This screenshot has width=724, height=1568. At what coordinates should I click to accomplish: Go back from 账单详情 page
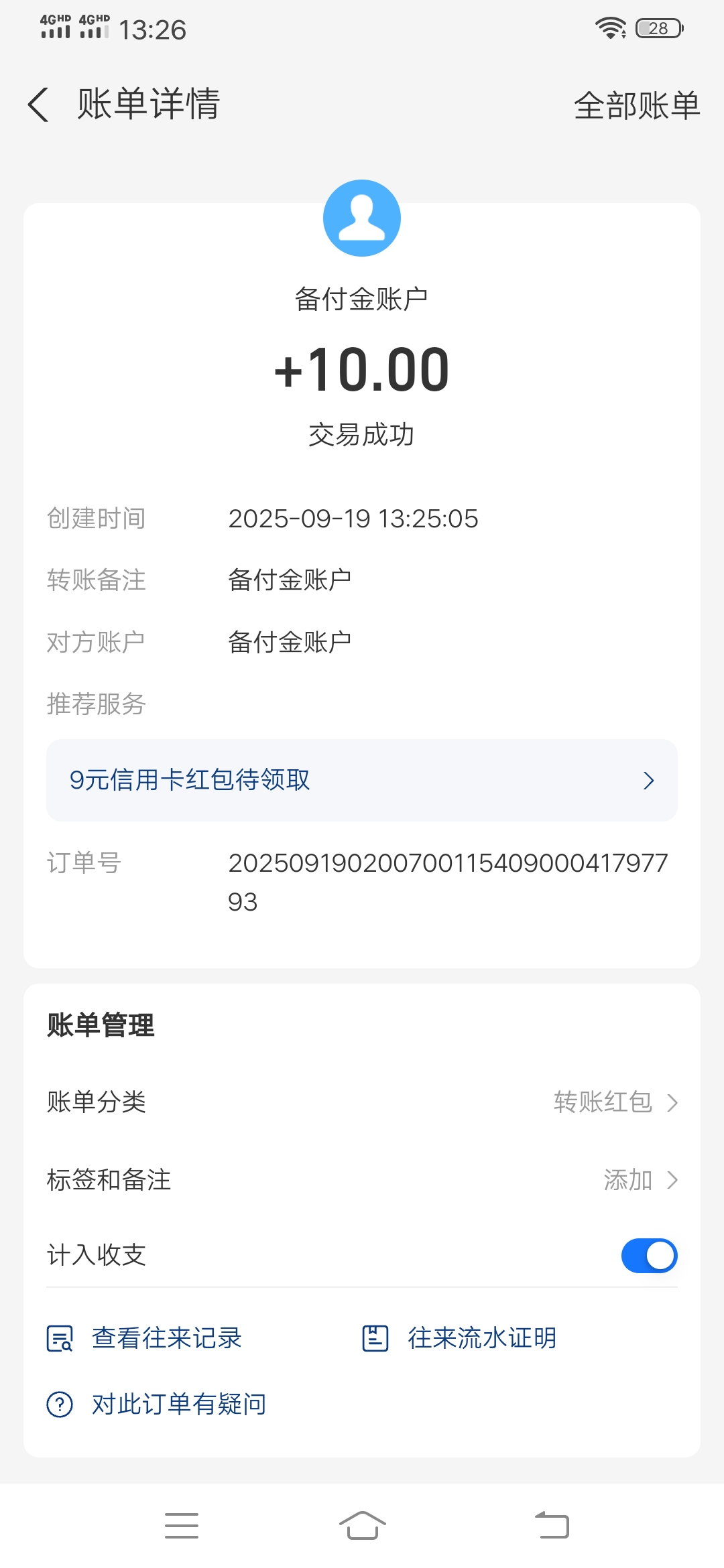39,105
